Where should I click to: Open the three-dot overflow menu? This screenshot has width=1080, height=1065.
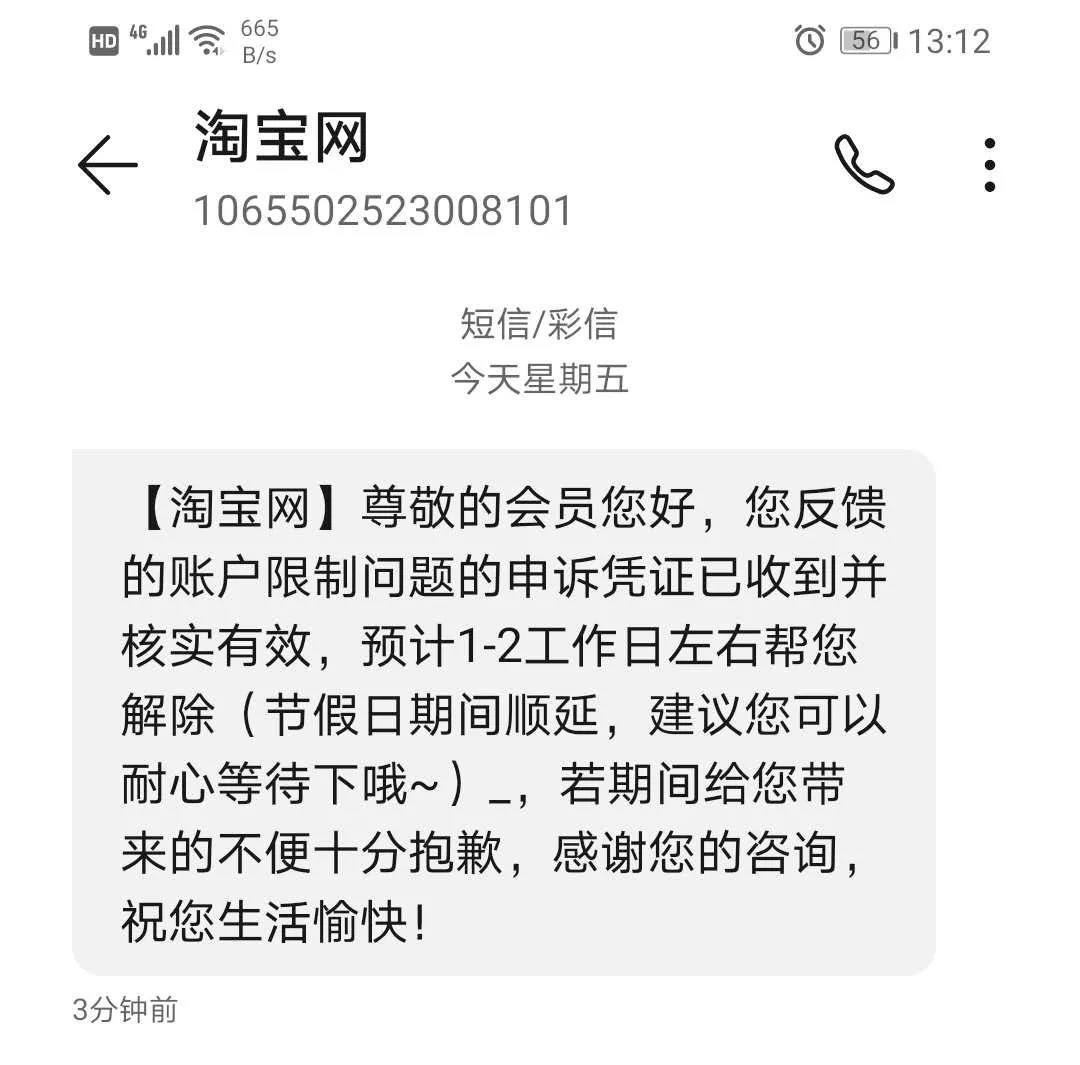[989, 165]
